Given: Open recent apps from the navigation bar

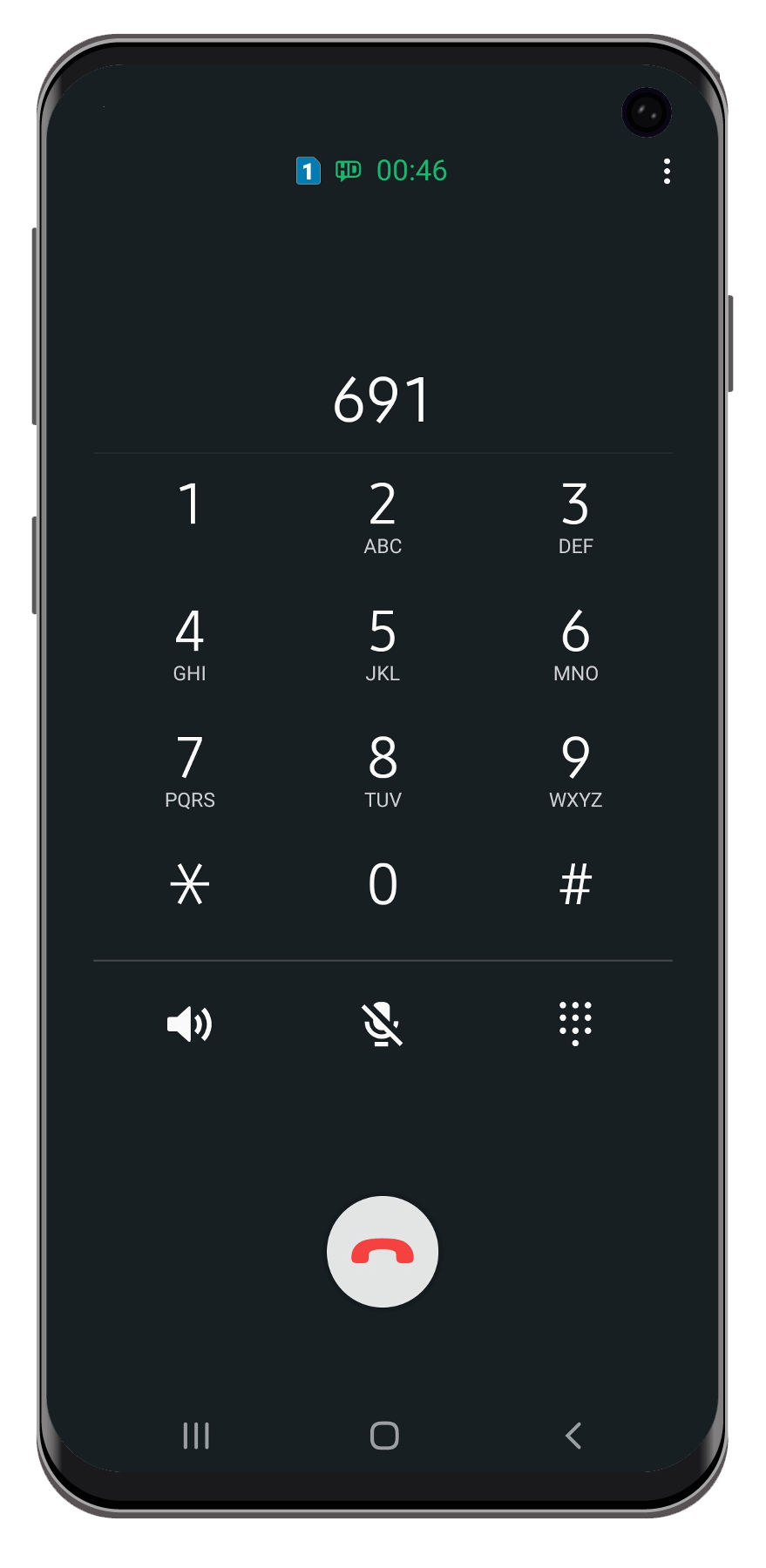Looking at the screenshot, I should (196, 1436).
